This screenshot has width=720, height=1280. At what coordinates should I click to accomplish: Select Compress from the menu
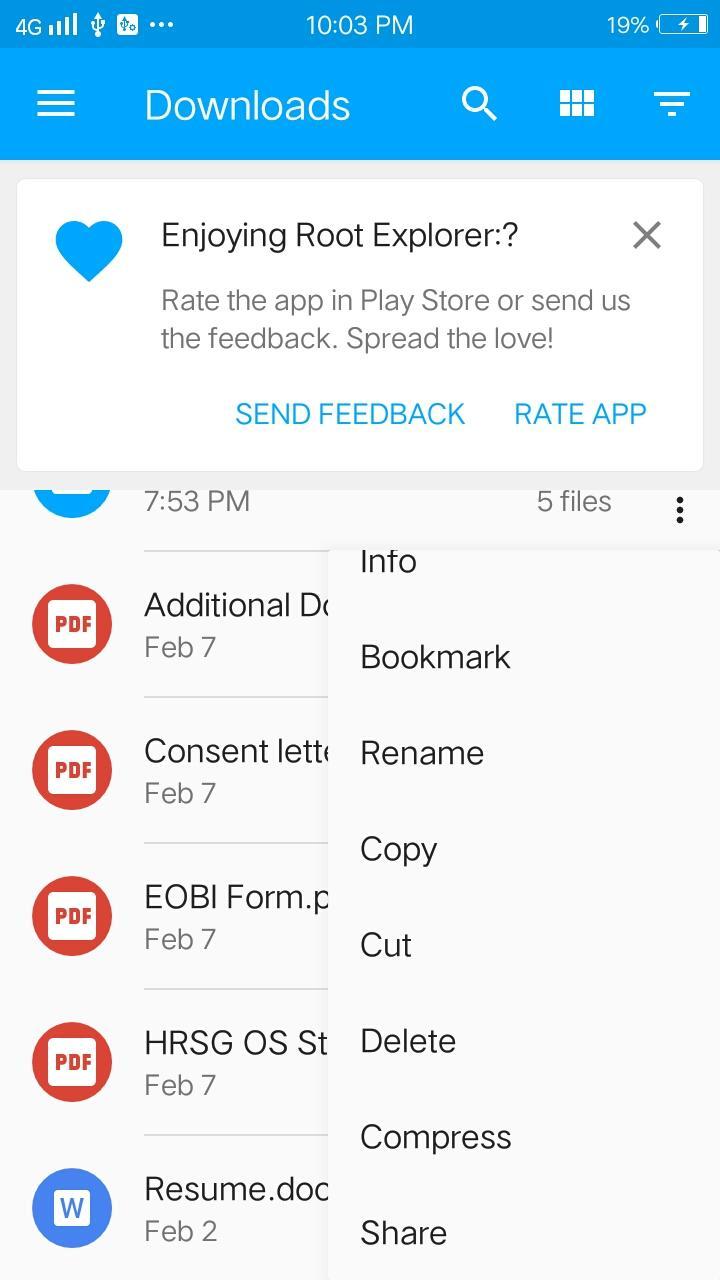click(435, 1137)
